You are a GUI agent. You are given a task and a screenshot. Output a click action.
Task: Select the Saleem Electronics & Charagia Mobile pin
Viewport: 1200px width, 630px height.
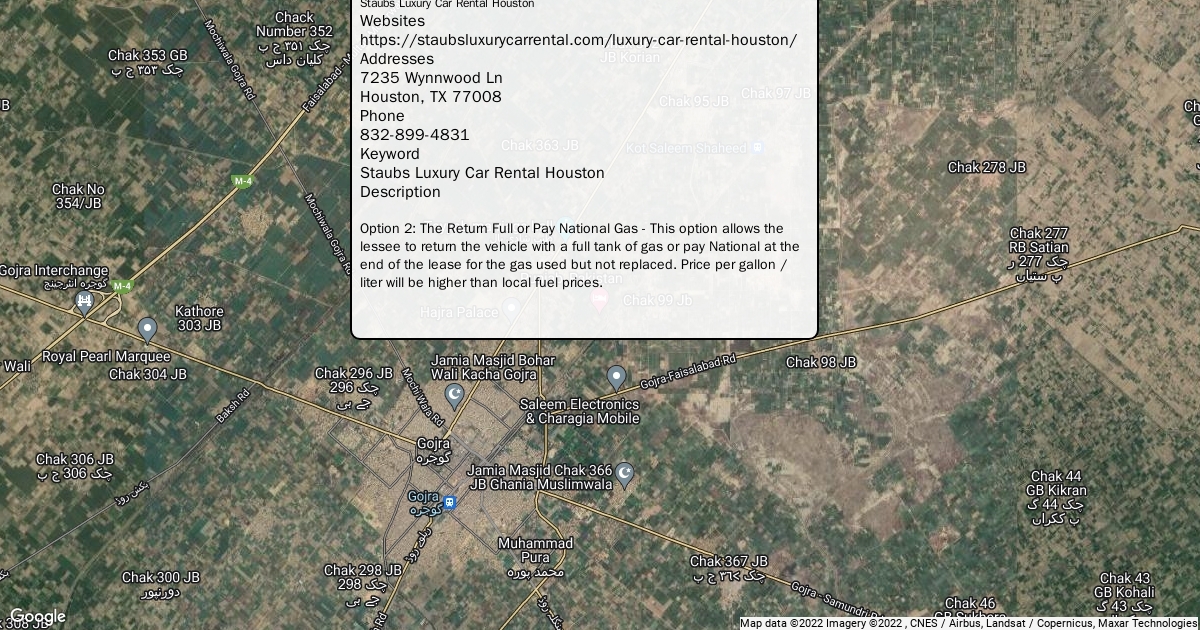point(617,378)
